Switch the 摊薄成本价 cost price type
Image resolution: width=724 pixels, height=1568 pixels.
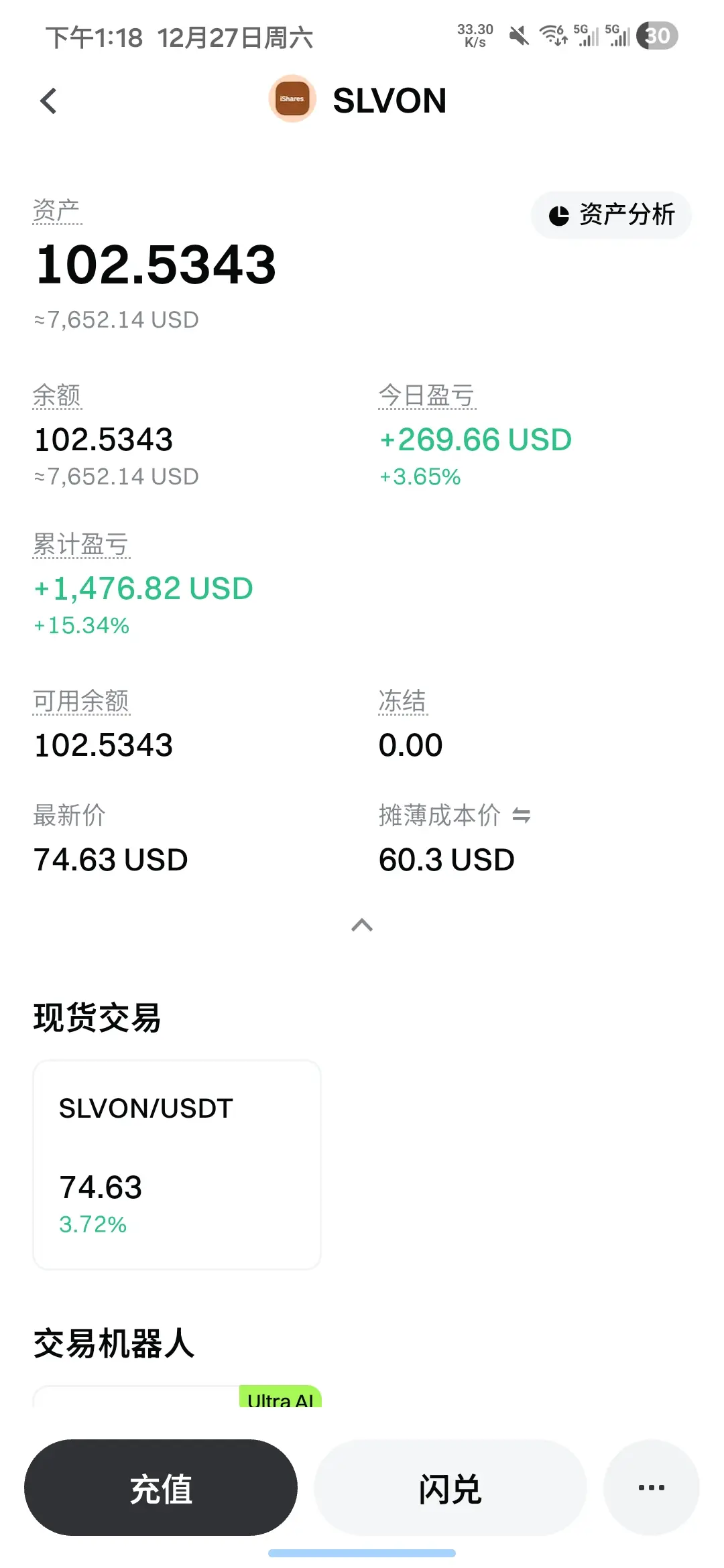(x=522, y=815)
